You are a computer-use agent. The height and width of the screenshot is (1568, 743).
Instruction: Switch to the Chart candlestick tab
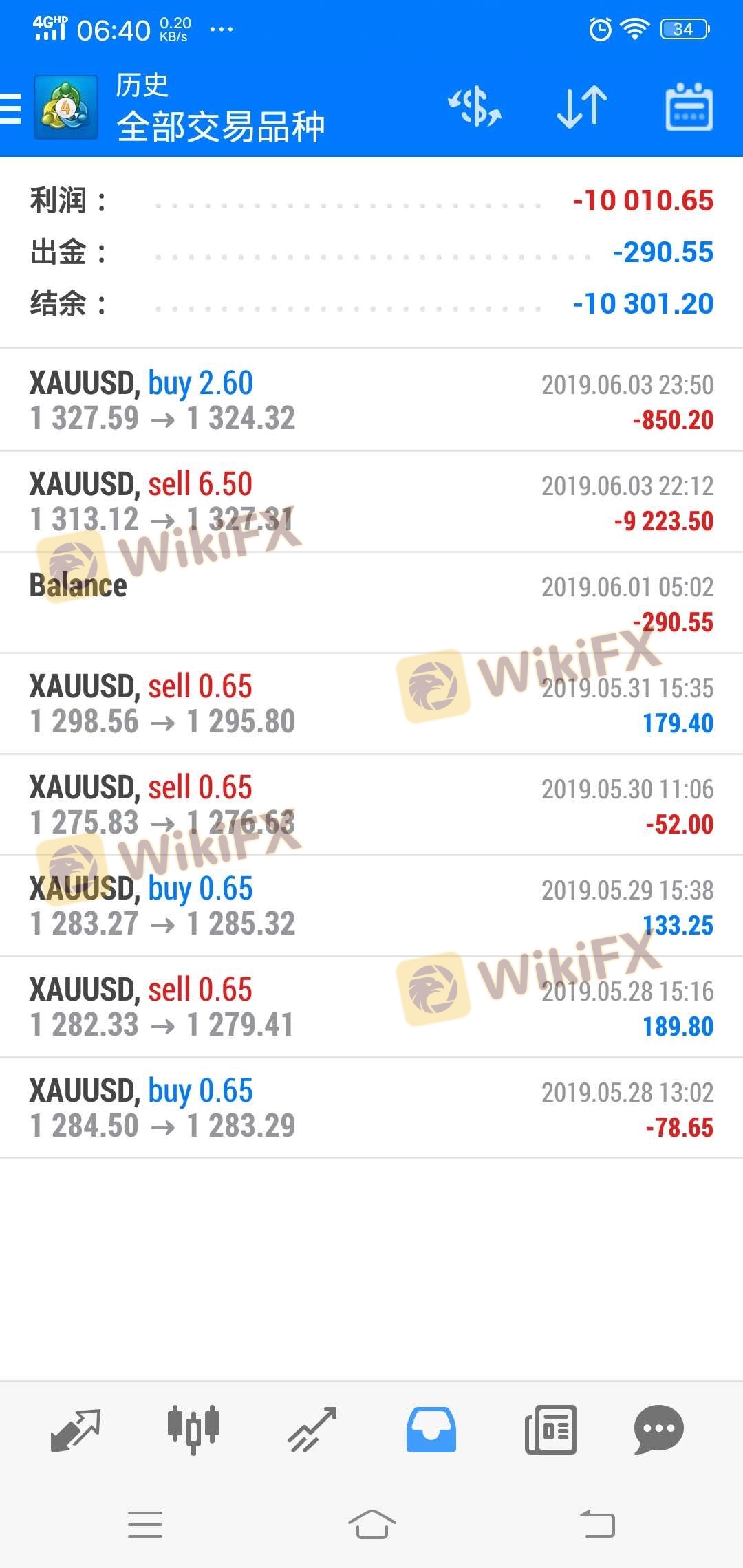pyautogui.click(x=194, y=1429)
